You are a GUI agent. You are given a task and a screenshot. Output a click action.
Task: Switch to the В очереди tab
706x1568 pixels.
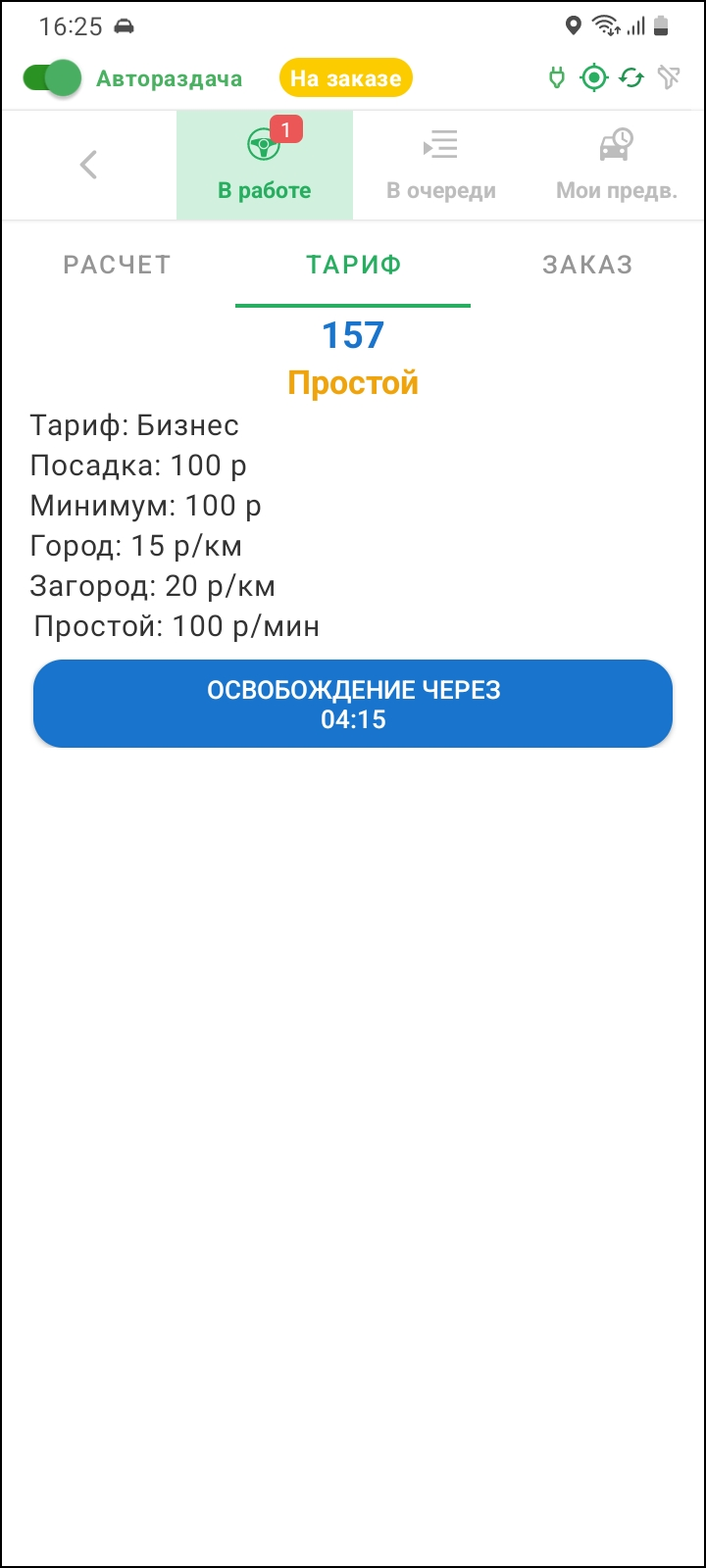pyautogui.click(x=441, y=165)
